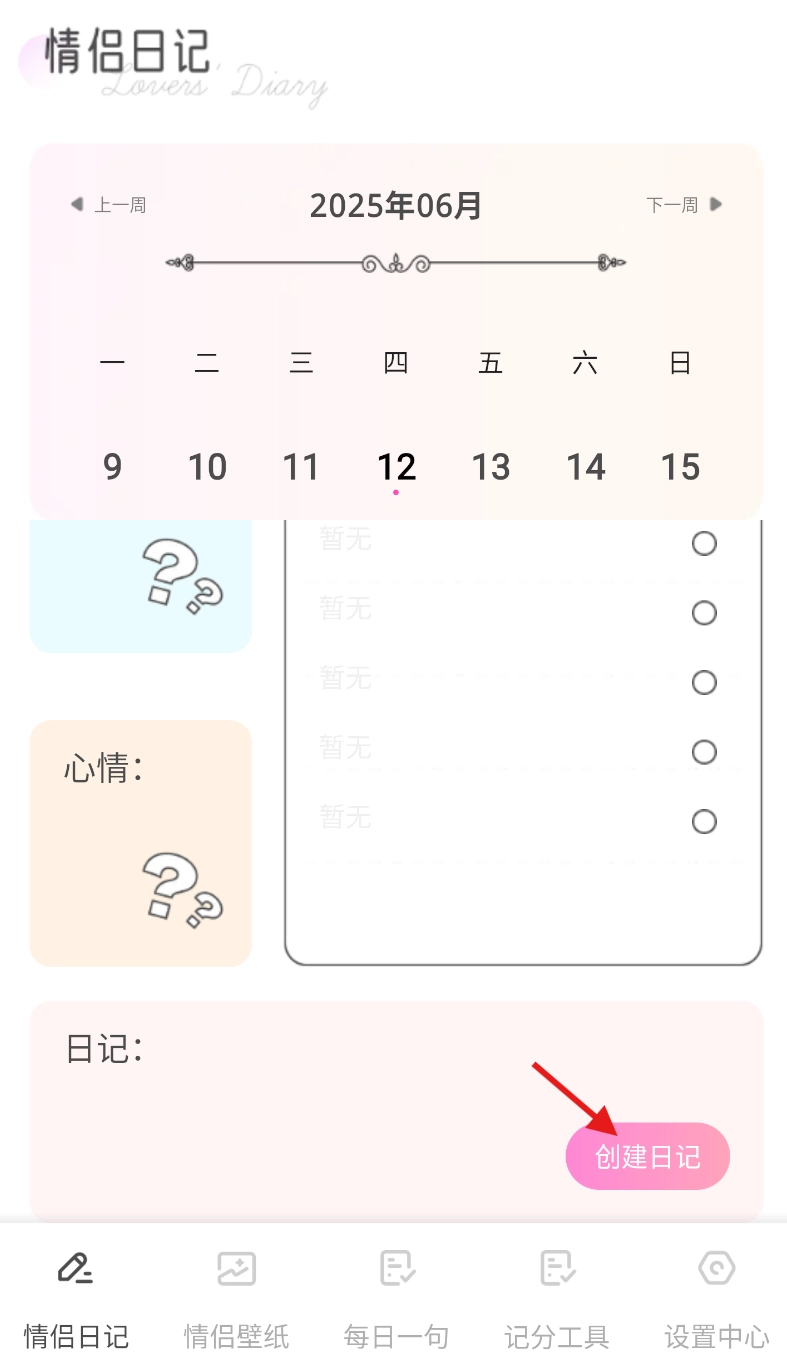This screenshot has width=787, height=1356.
Task: Open the 心情 mood card
Action: (141, 842)
